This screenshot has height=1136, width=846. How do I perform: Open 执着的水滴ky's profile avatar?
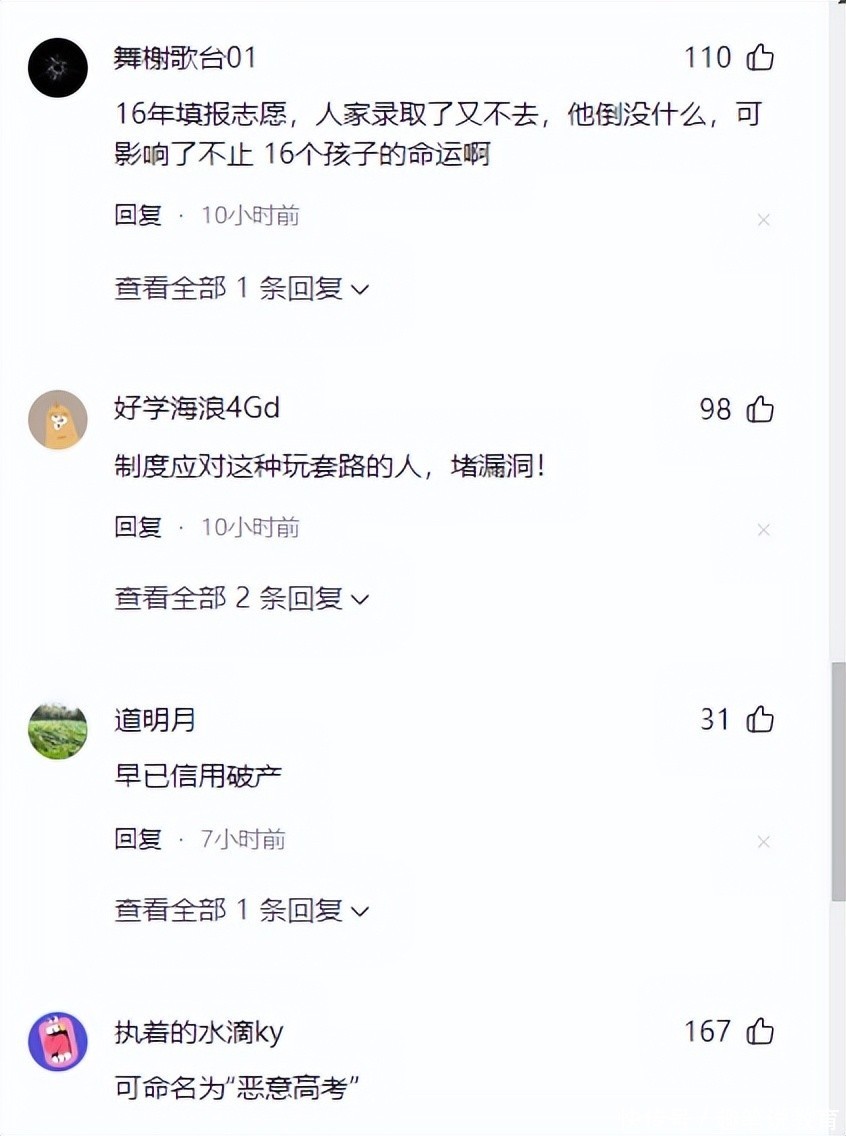pos(58,1041)
